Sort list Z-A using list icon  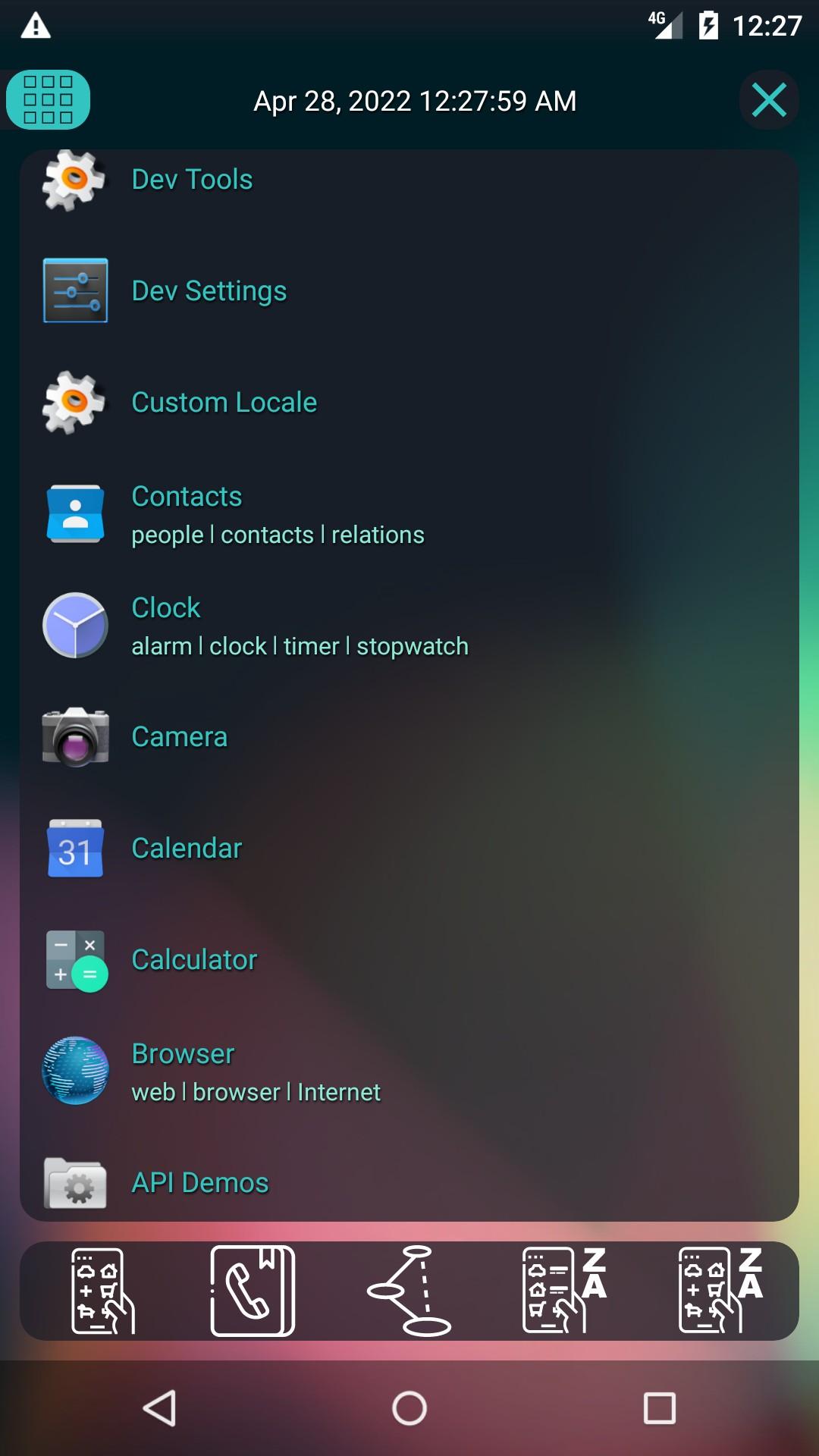click(x=565, y=1291)
